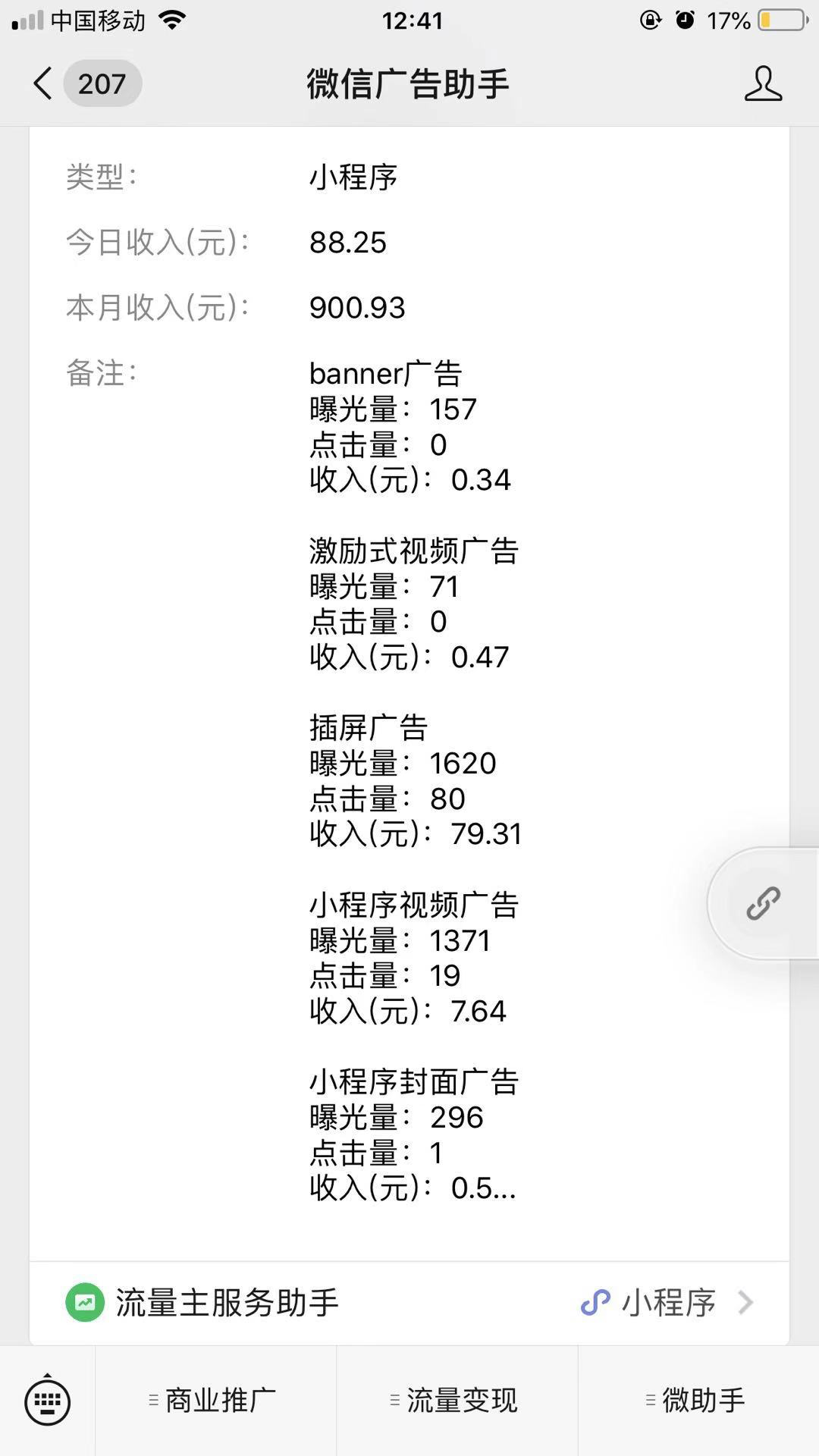Tap the alarm clock icon in status bar
819x1456 pixels.
pyautogui.click(x=685, y=21)
